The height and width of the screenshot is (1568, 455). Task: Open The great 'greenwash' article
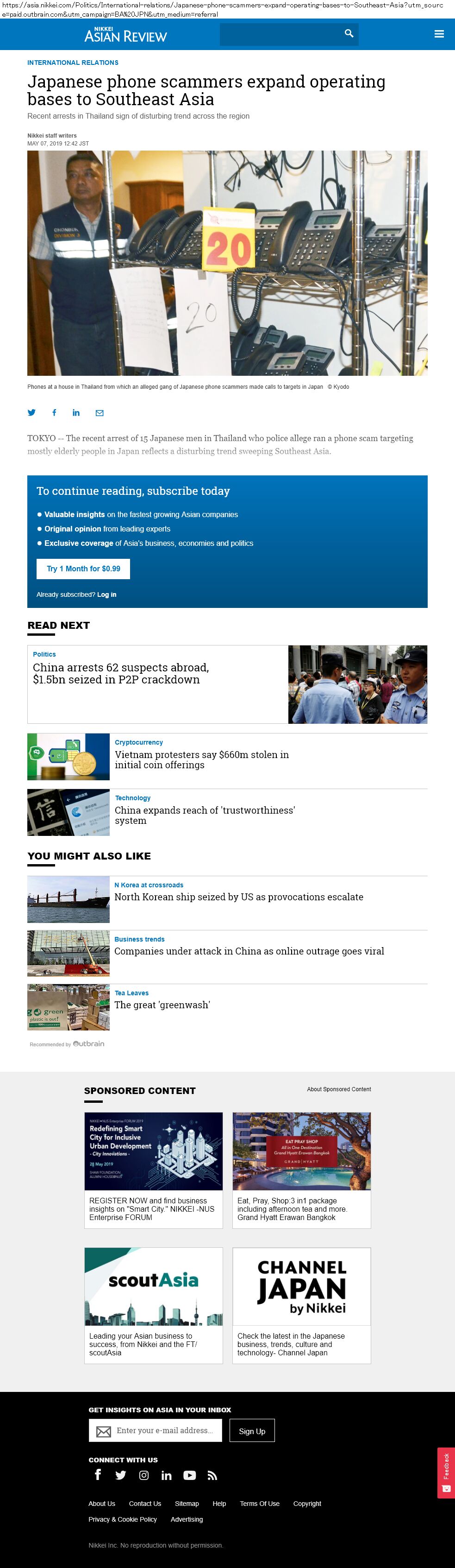pyautogui.click(x=162, y=1005)
